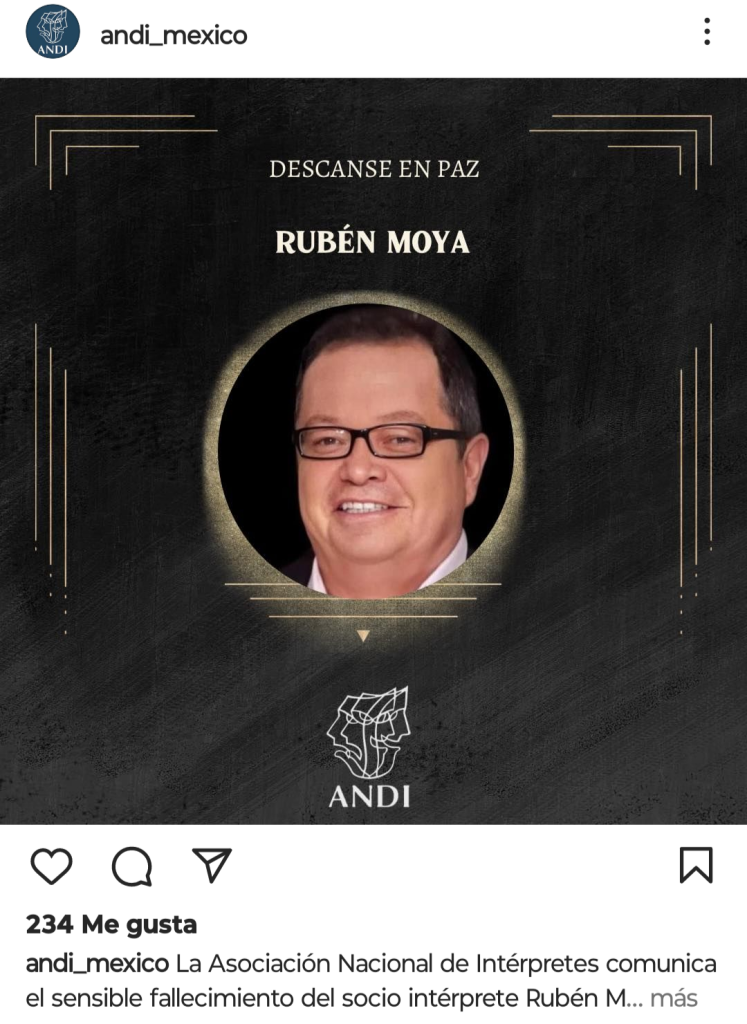
Task: Open the andi_mexico username in the post header
Action: coord(173,35)
